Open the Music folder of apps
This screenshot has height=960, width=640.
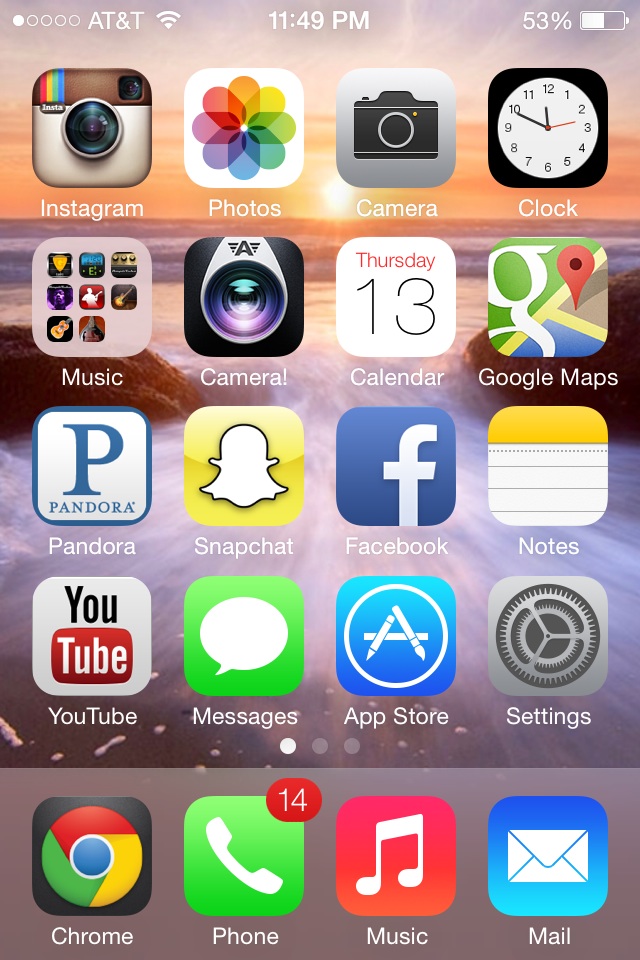pyautogui.click(x=92, y=297)
